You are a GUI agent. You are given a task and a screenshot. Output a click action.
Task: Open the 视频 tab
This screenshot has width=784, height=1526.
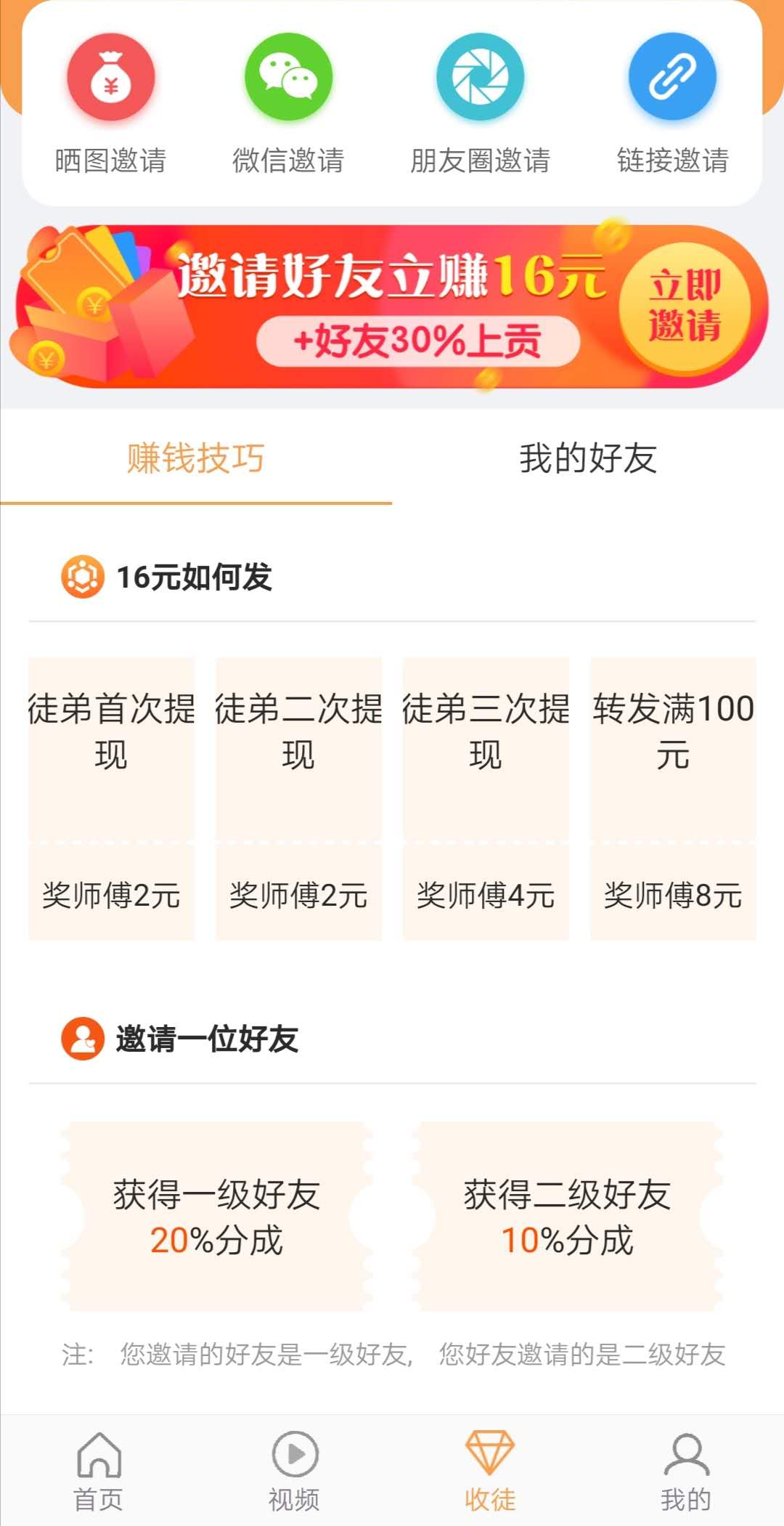point(294,1471)
